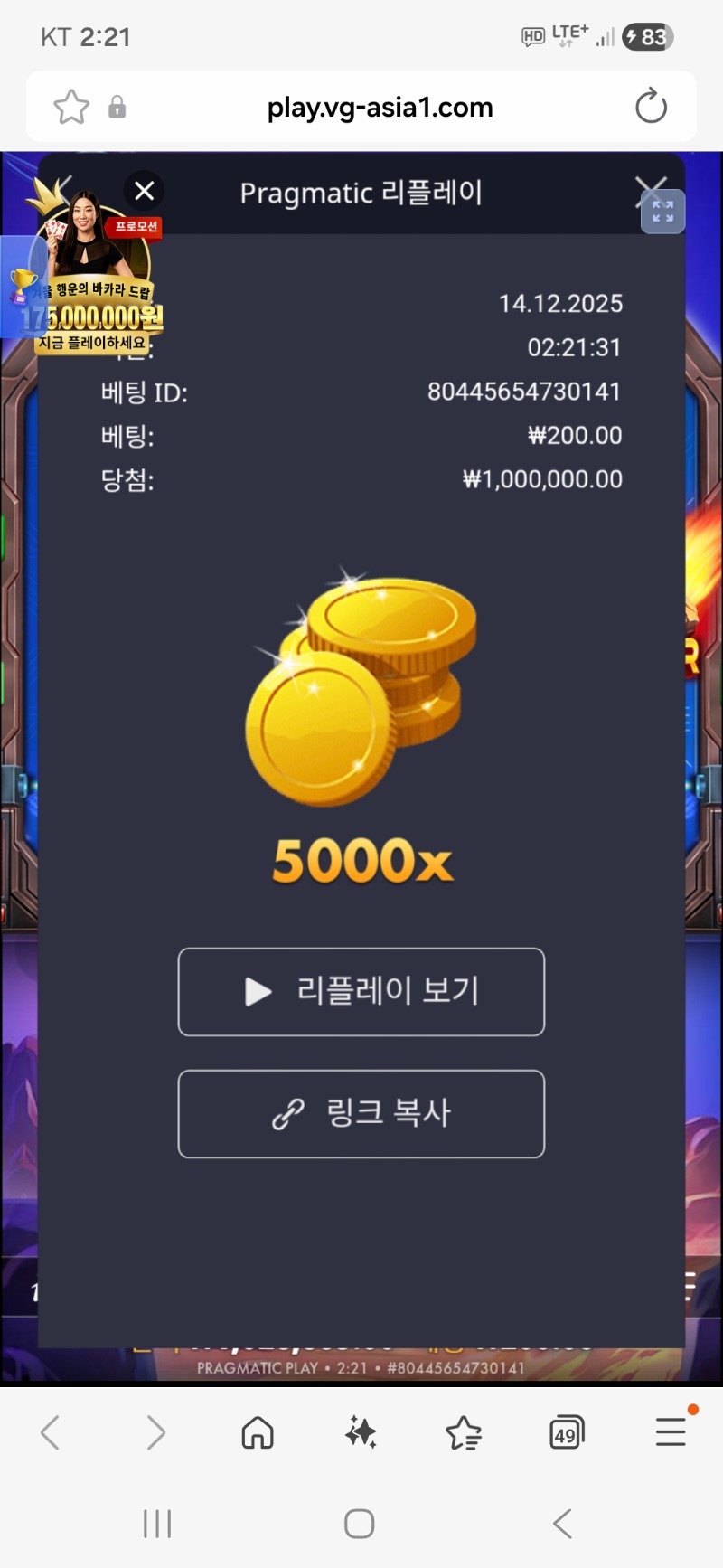Image resolution: width=723 pixels, height=1568 pixels.
Task: Tap the Android home button
Action: click(x=359, y=1523)
